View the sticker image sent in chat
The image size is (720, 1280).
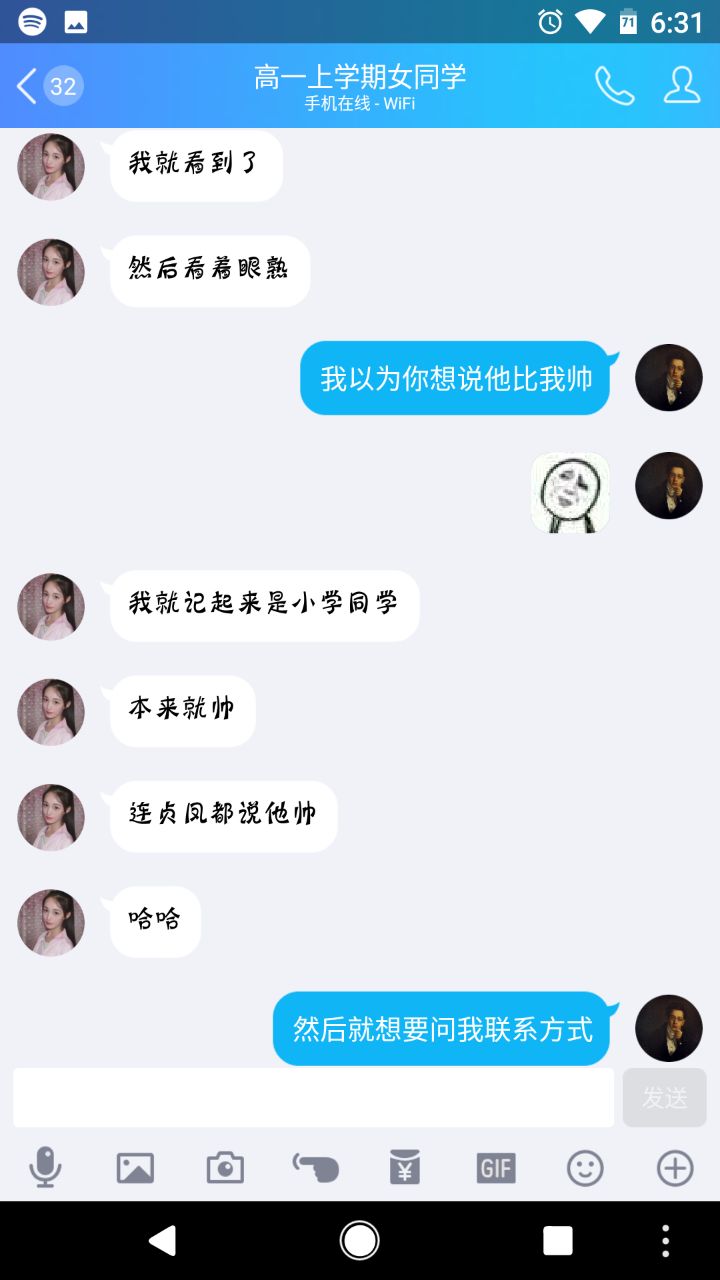[570, 491]
